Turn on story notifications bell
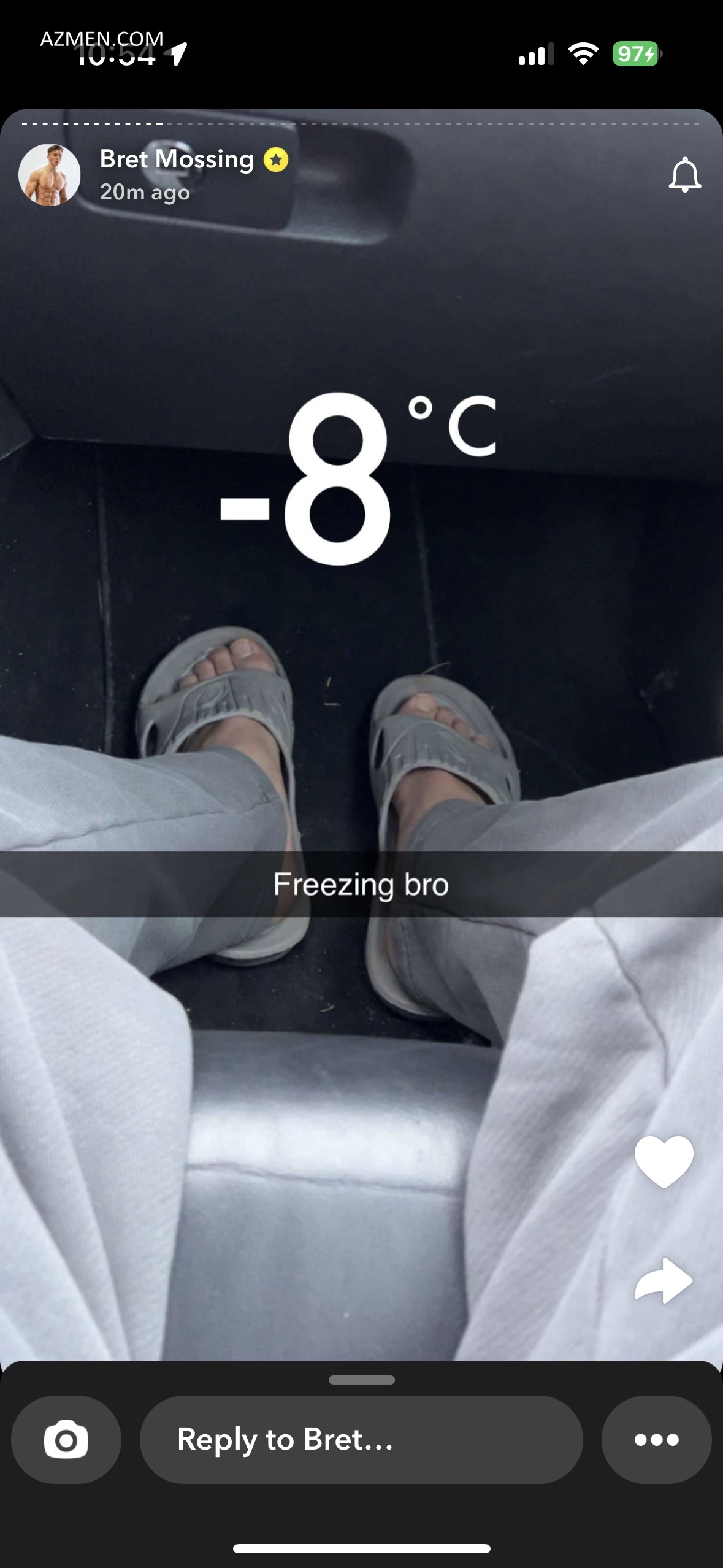Viewport: 723px width, 1568px height. pyautogui.click(x=684, y=175)
